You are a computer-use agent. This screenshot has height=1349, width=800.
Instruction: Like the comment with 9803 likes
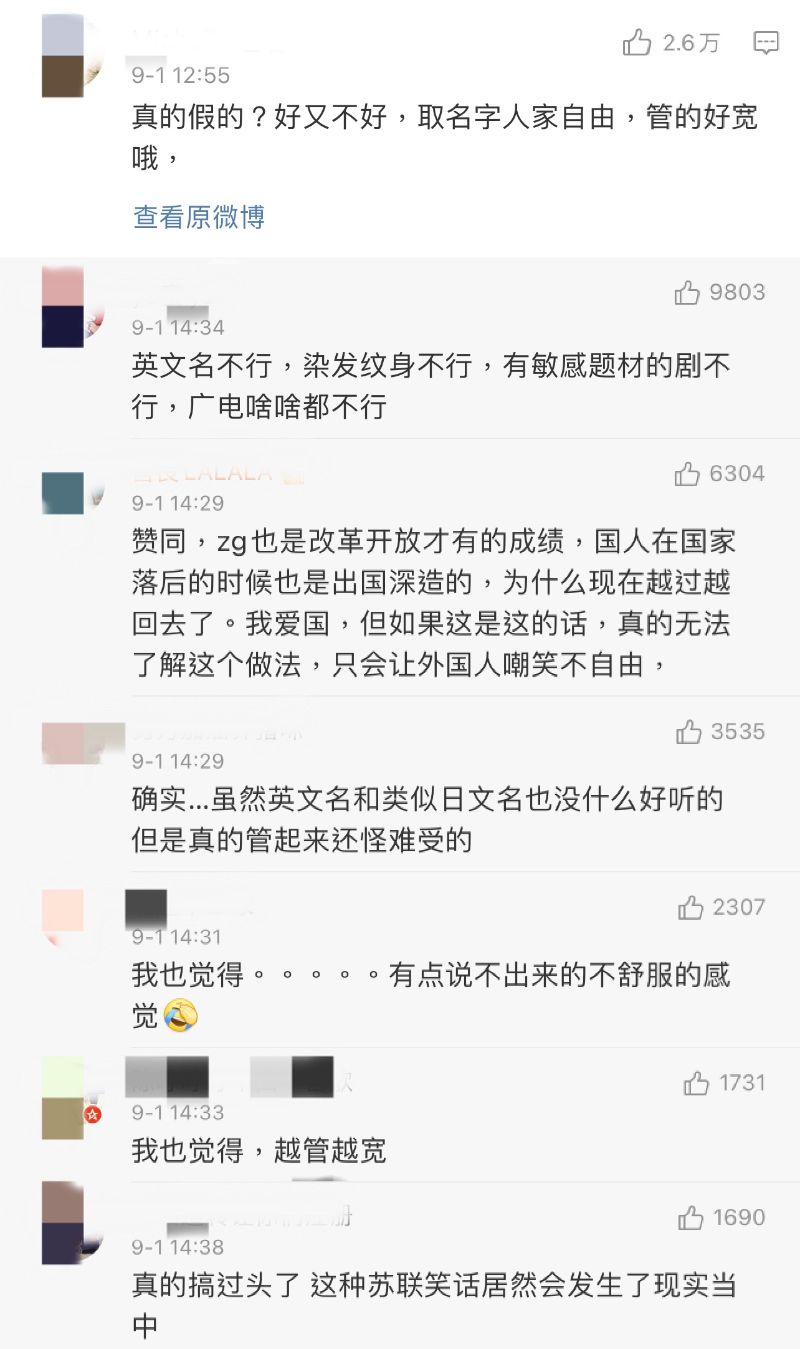coord(688,292)
